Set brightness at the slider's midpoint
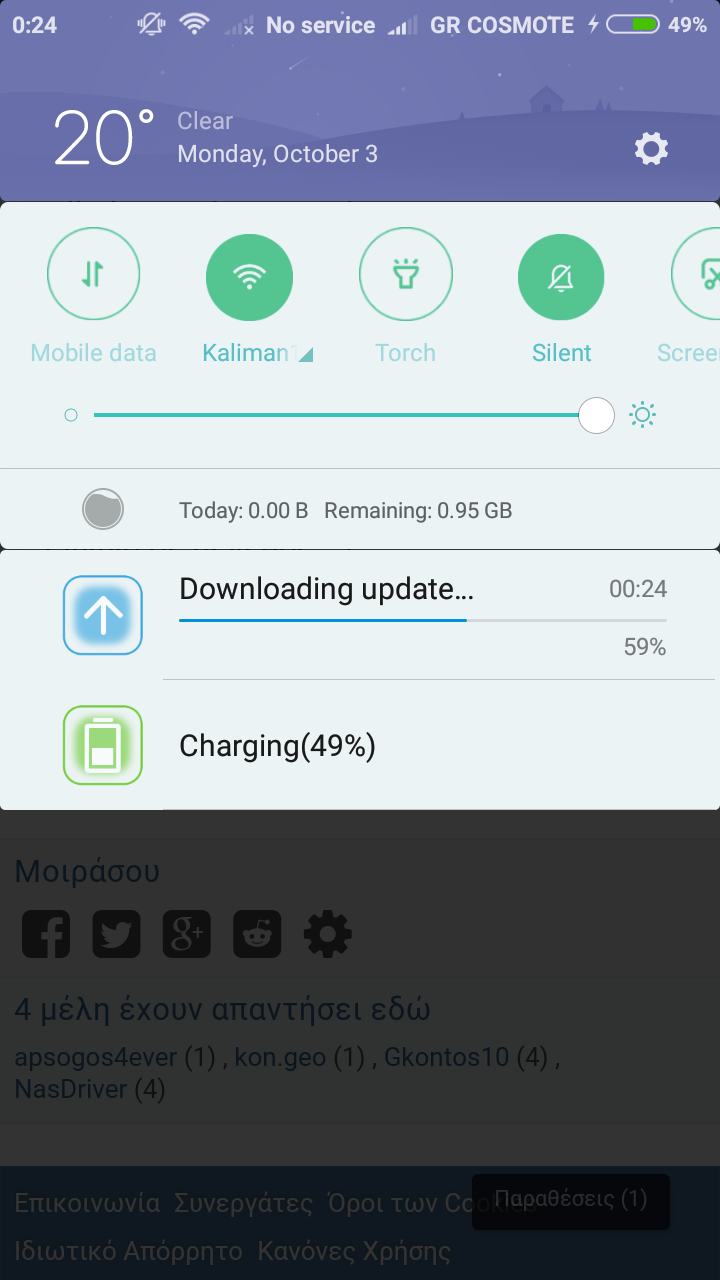Viewport: 720px width, 1280px height. click(344, 415)
